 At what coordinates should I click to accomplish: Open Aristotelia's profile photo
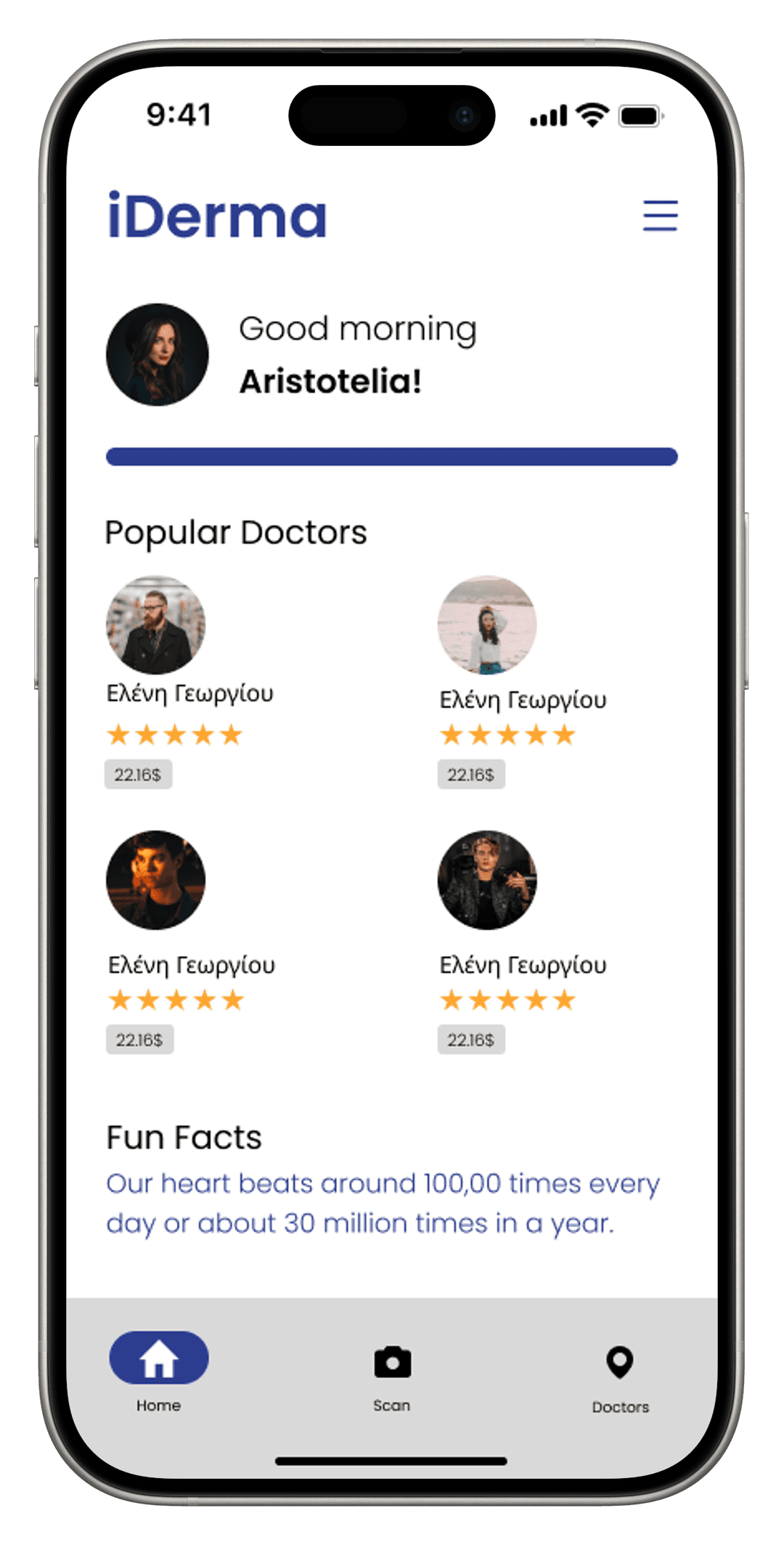coord(158,354)
